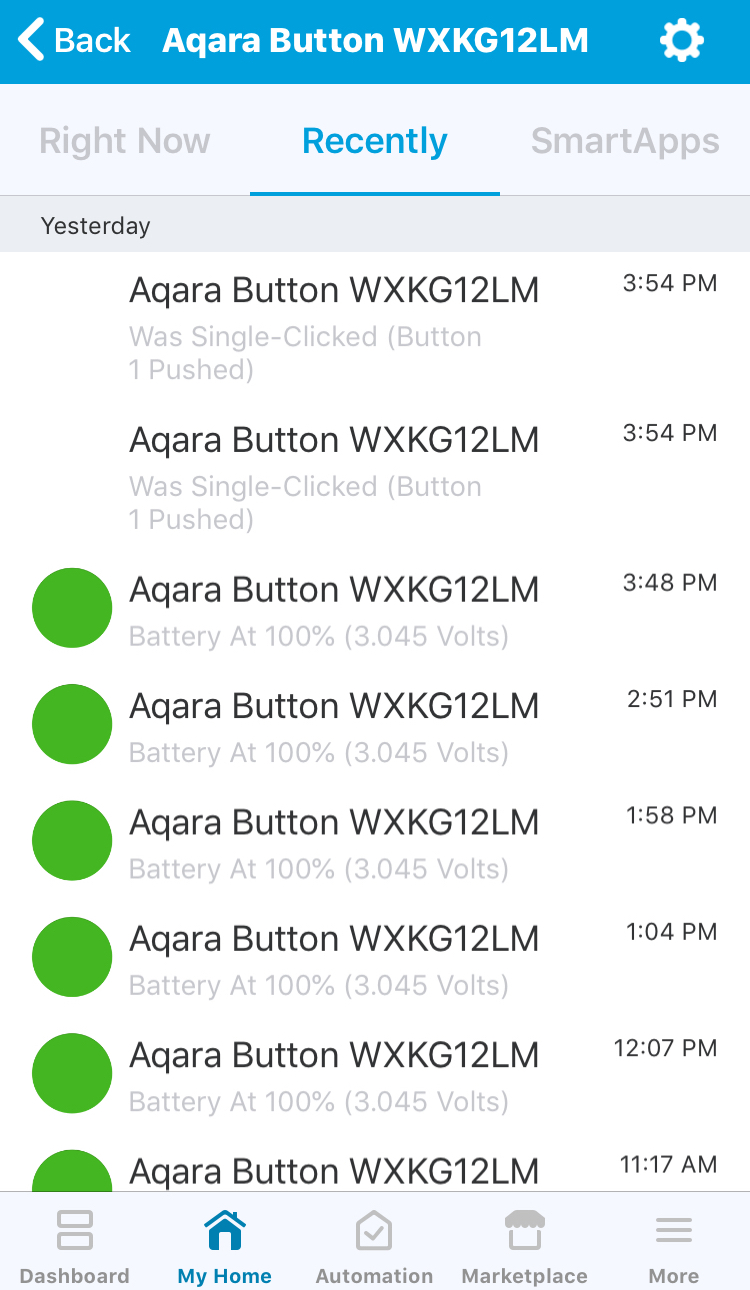
Task: Open the 12:07 PM battery event
Action: click(375, 1074)
